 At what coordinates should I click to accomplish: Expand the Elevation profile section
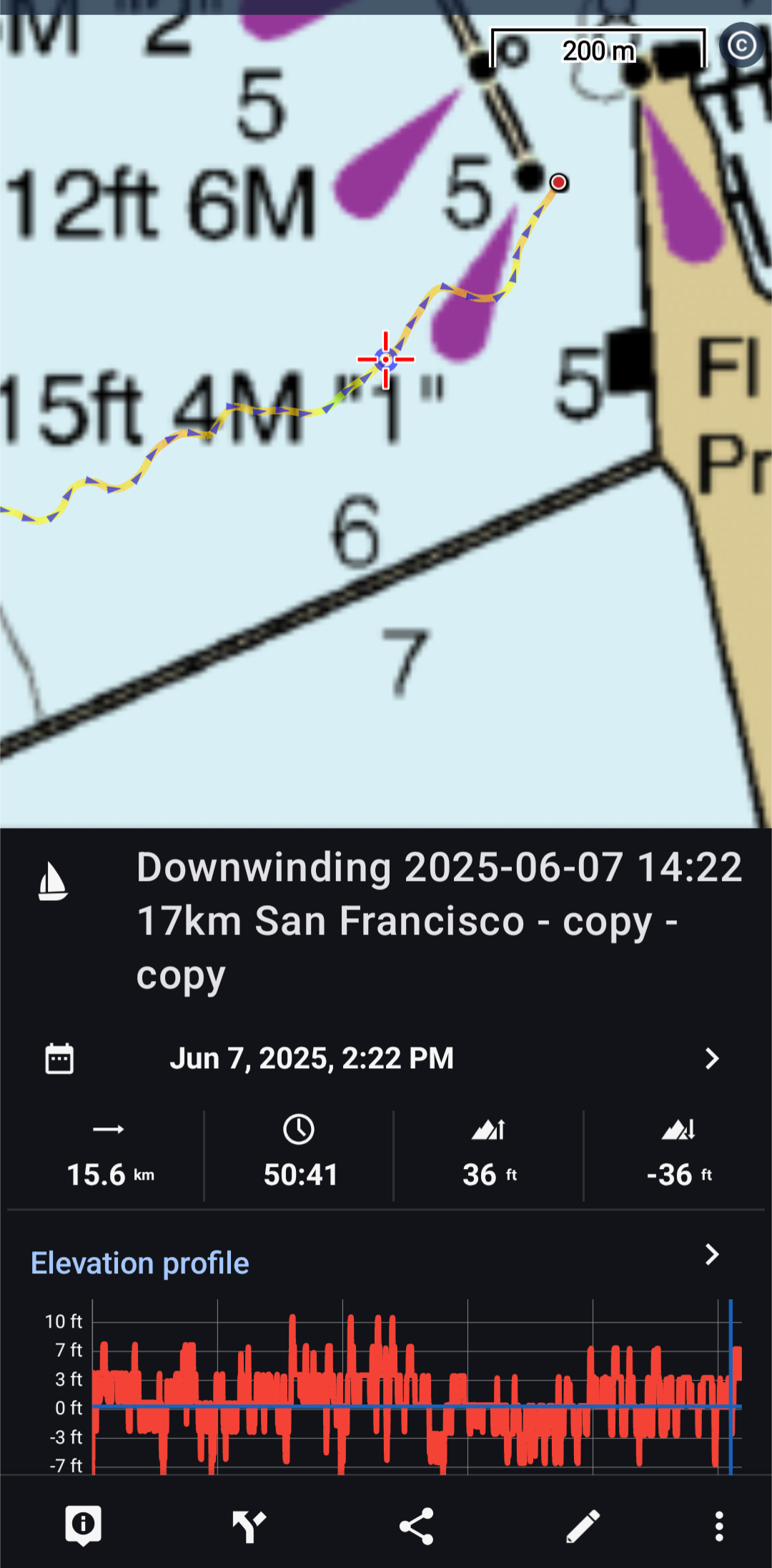pos(711,1254)
